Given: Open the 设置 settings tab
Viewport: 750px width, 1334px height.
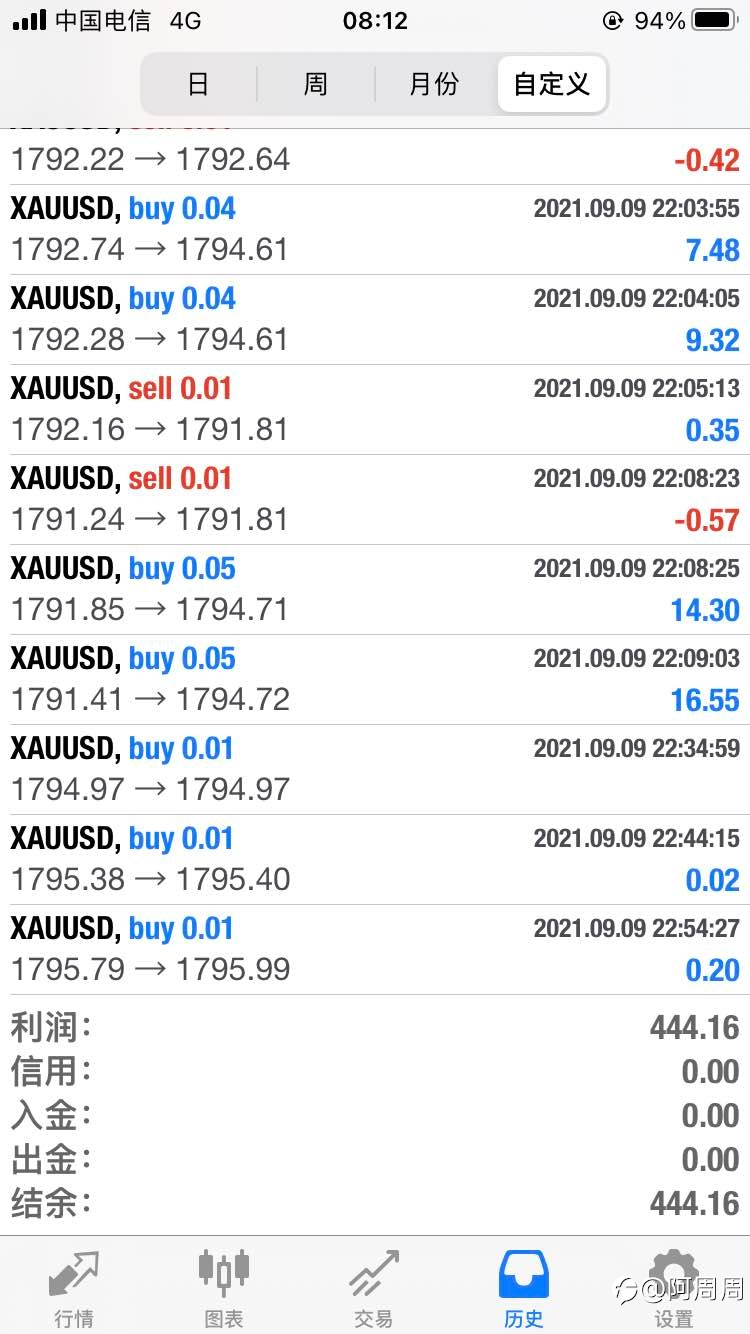Looking at the screenshot, I should (674, 1288).
